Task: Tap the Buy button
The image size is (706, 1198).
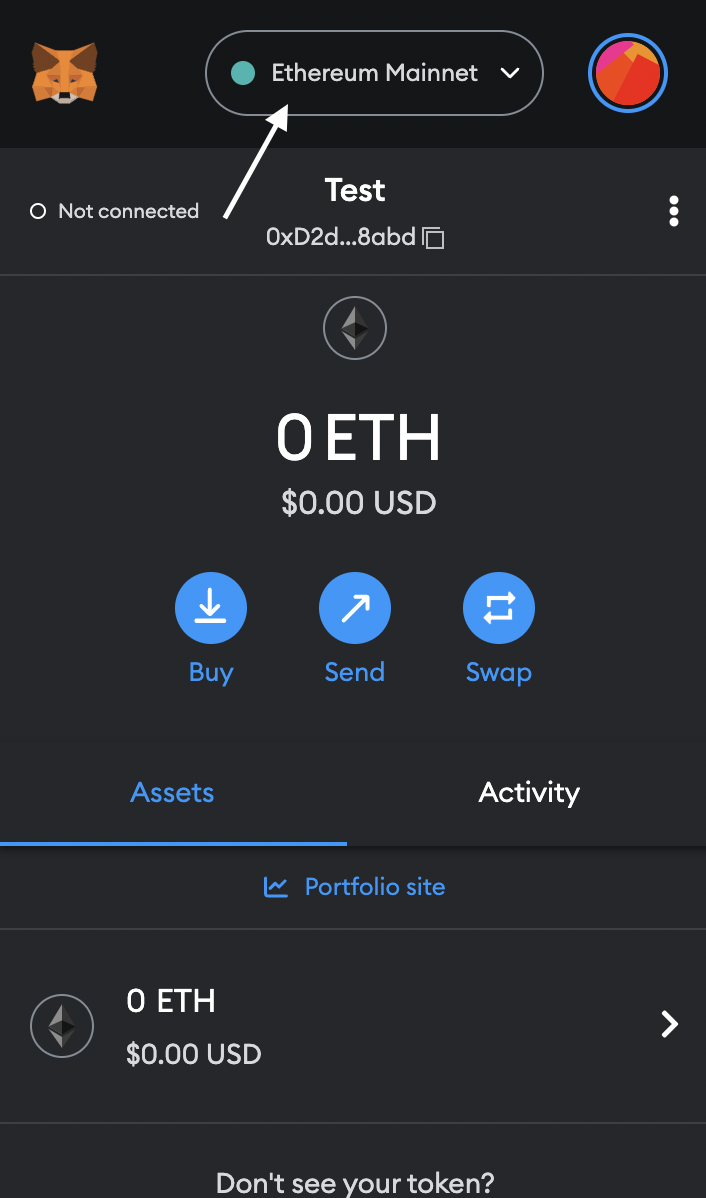Action: pos(211,628)
